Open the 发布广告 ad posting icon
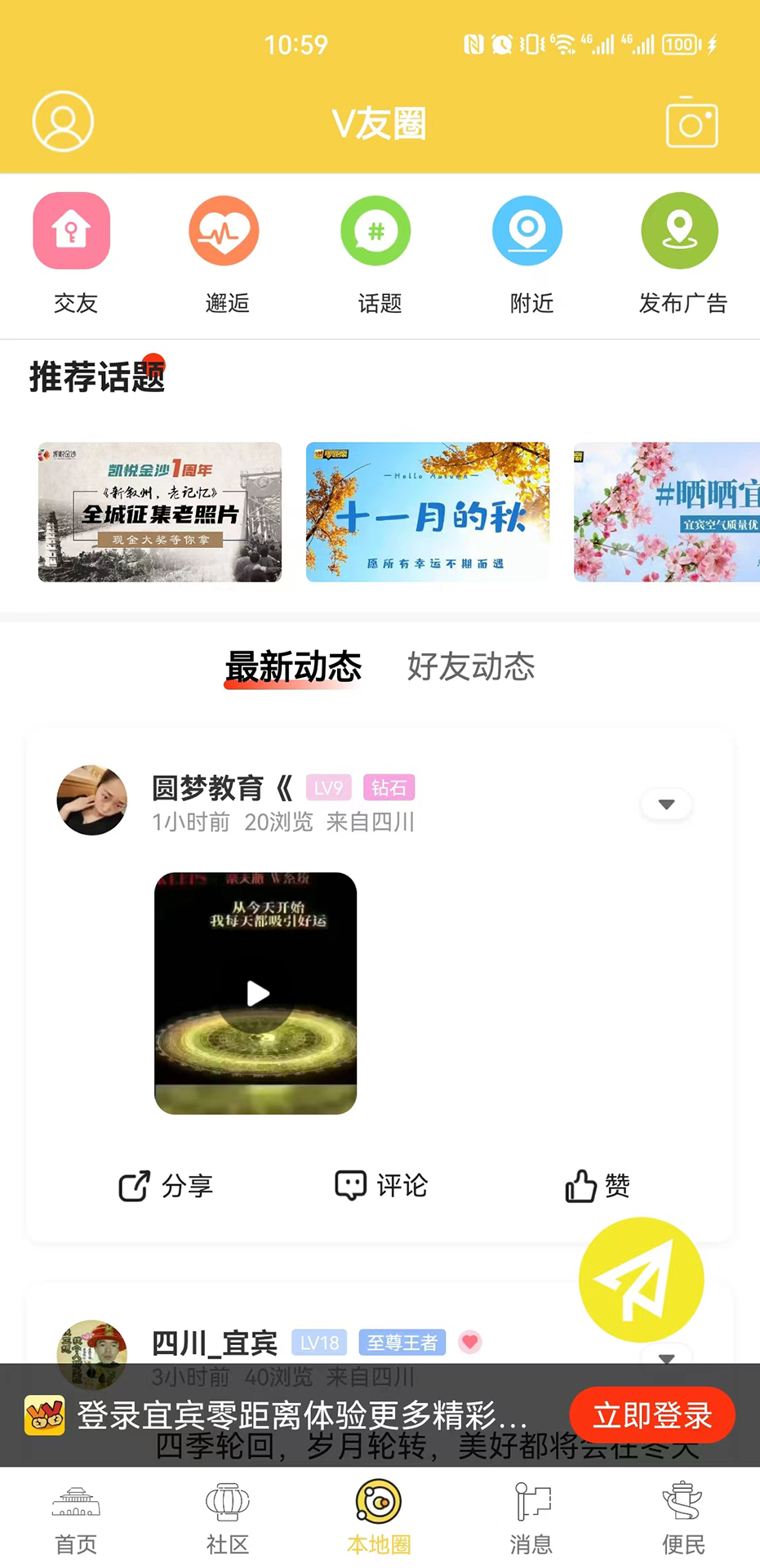This screenshot has height=1568, width=760. [680, 230]
